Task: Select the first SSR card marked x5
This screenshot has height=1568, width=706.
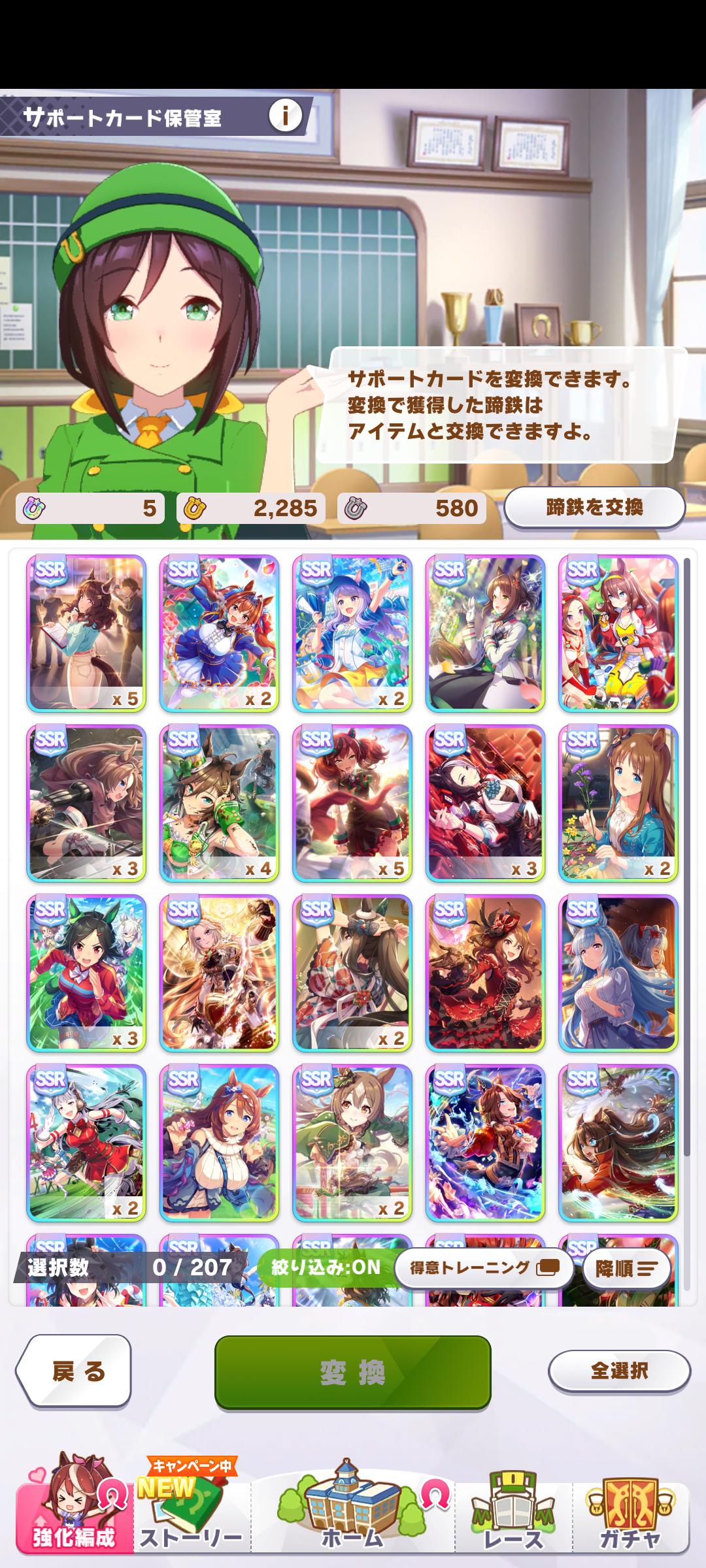Action: [x=86, y=633]
